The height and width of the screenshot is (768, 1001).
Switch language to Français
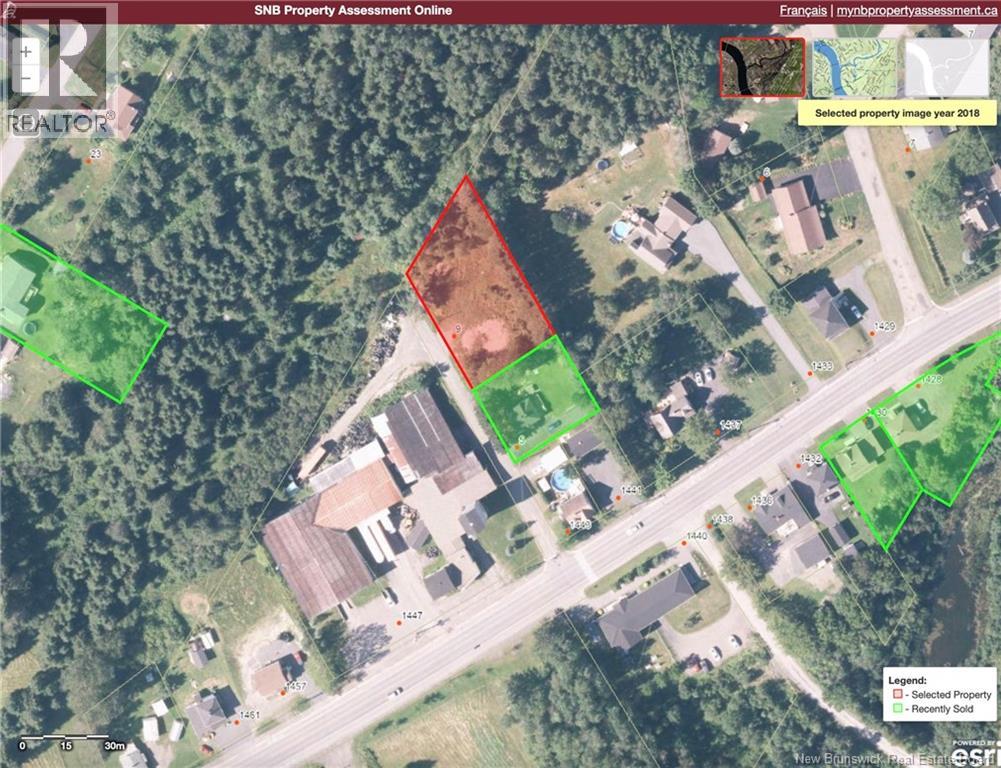[x=802, y=10]
